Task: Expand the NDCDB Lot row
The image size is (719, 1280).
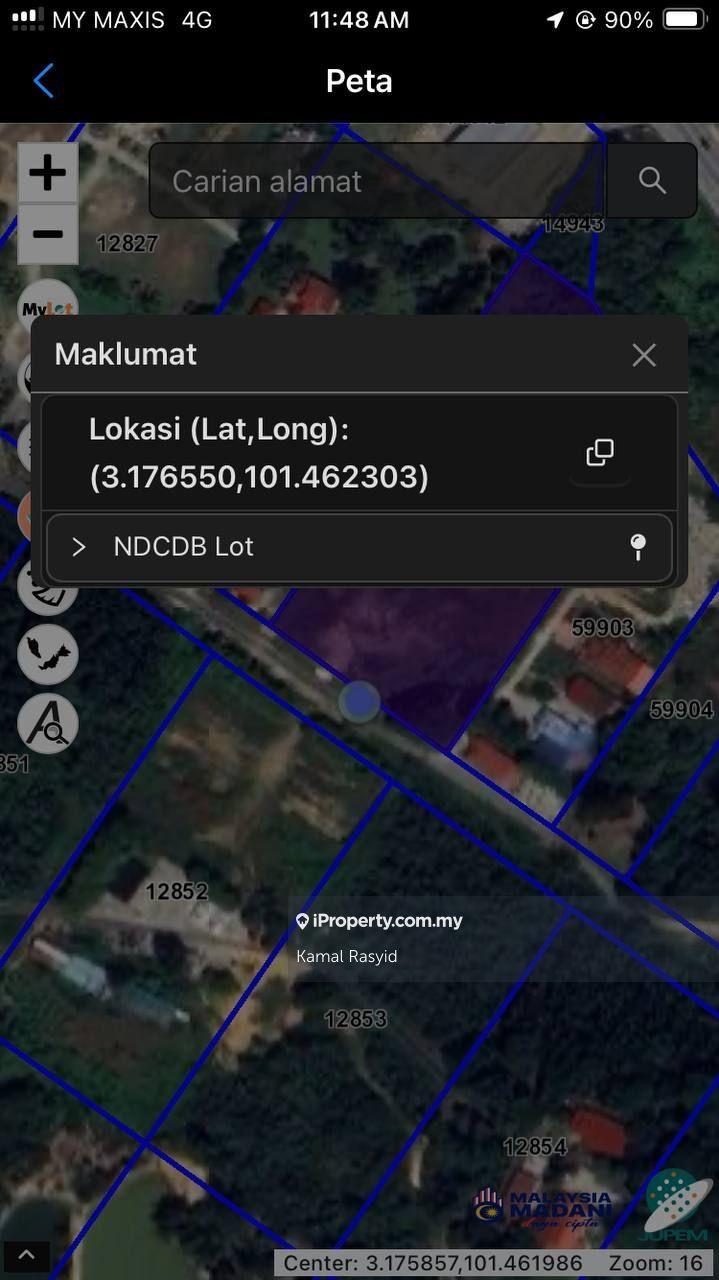Action: [79, 547]
